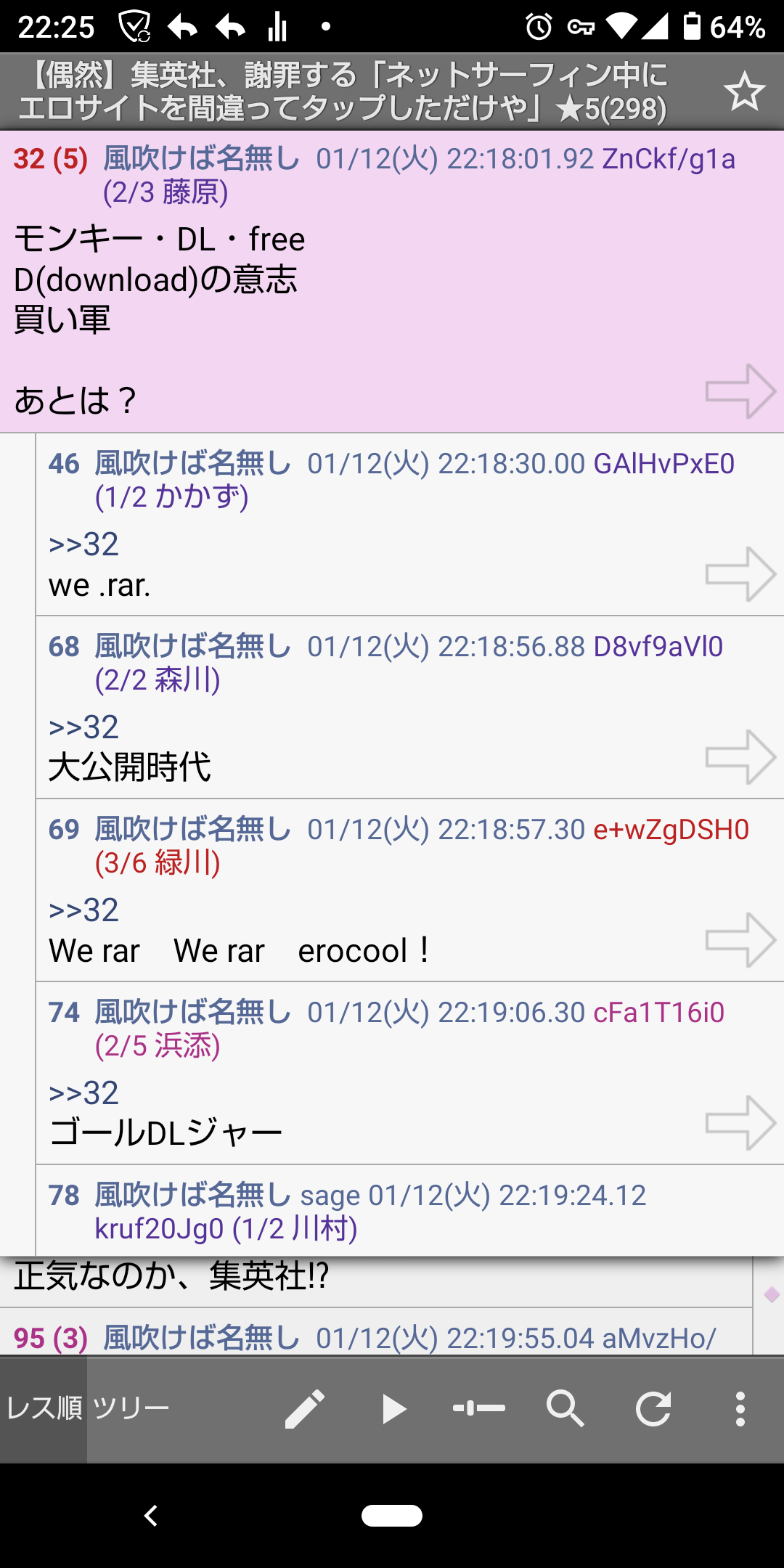The height and width of the screenshot is (1568, 784).
Task: Switch to レス順 view
Action: click(44, 1409)
